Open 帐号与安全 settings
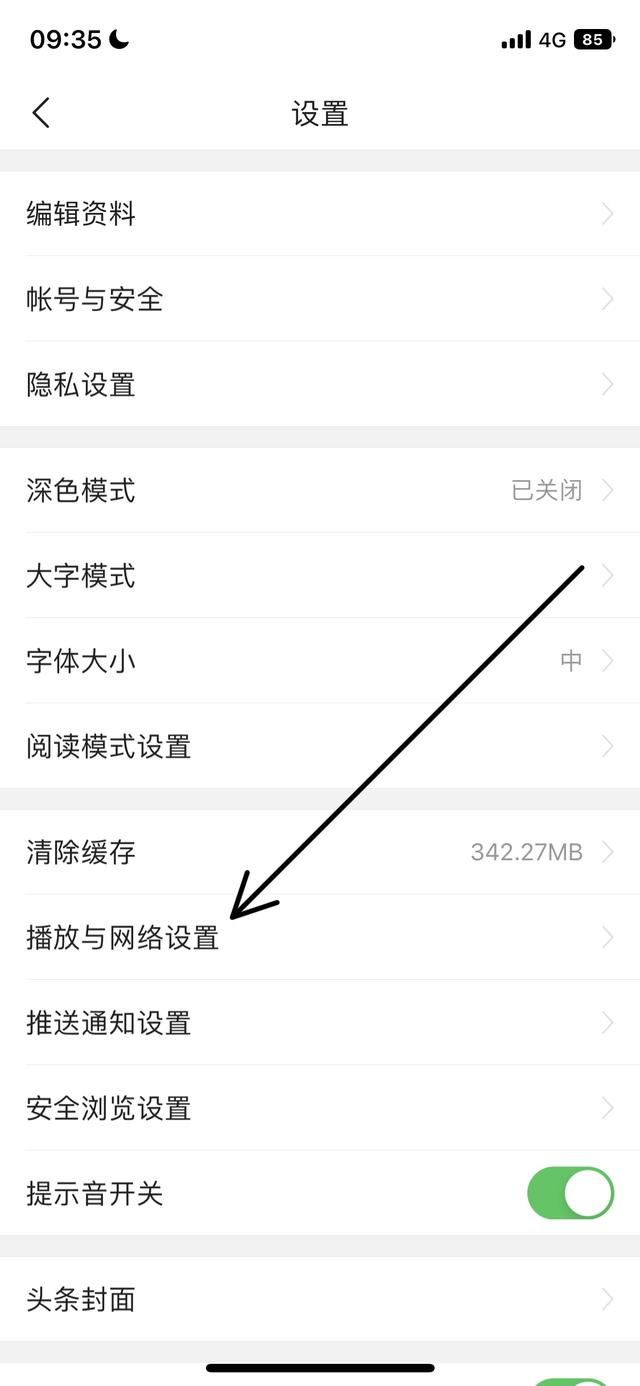This screenshot has height=1386, width=640. coord(320,299)
